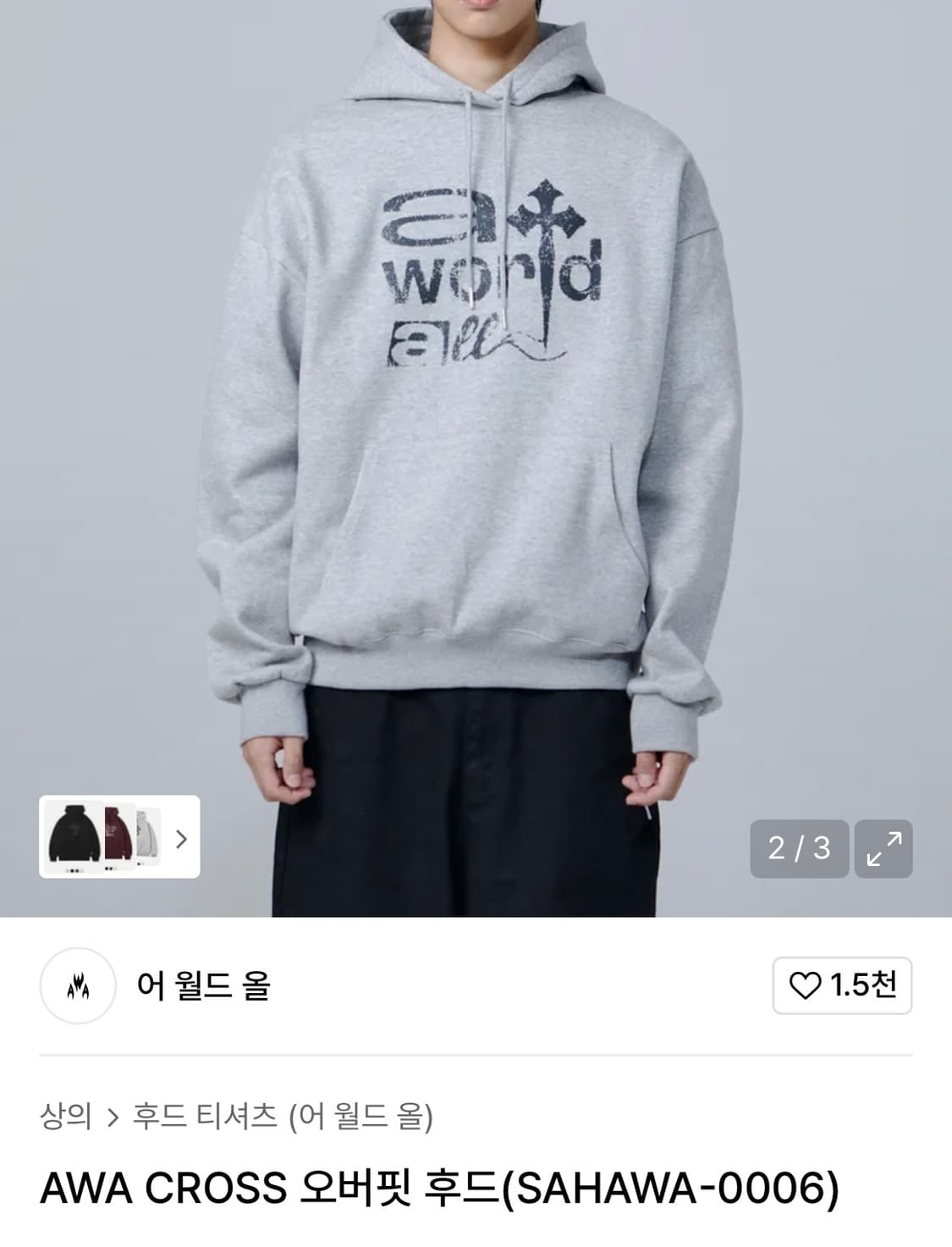Tap the heart icon to like the product

tap(806, 985)
